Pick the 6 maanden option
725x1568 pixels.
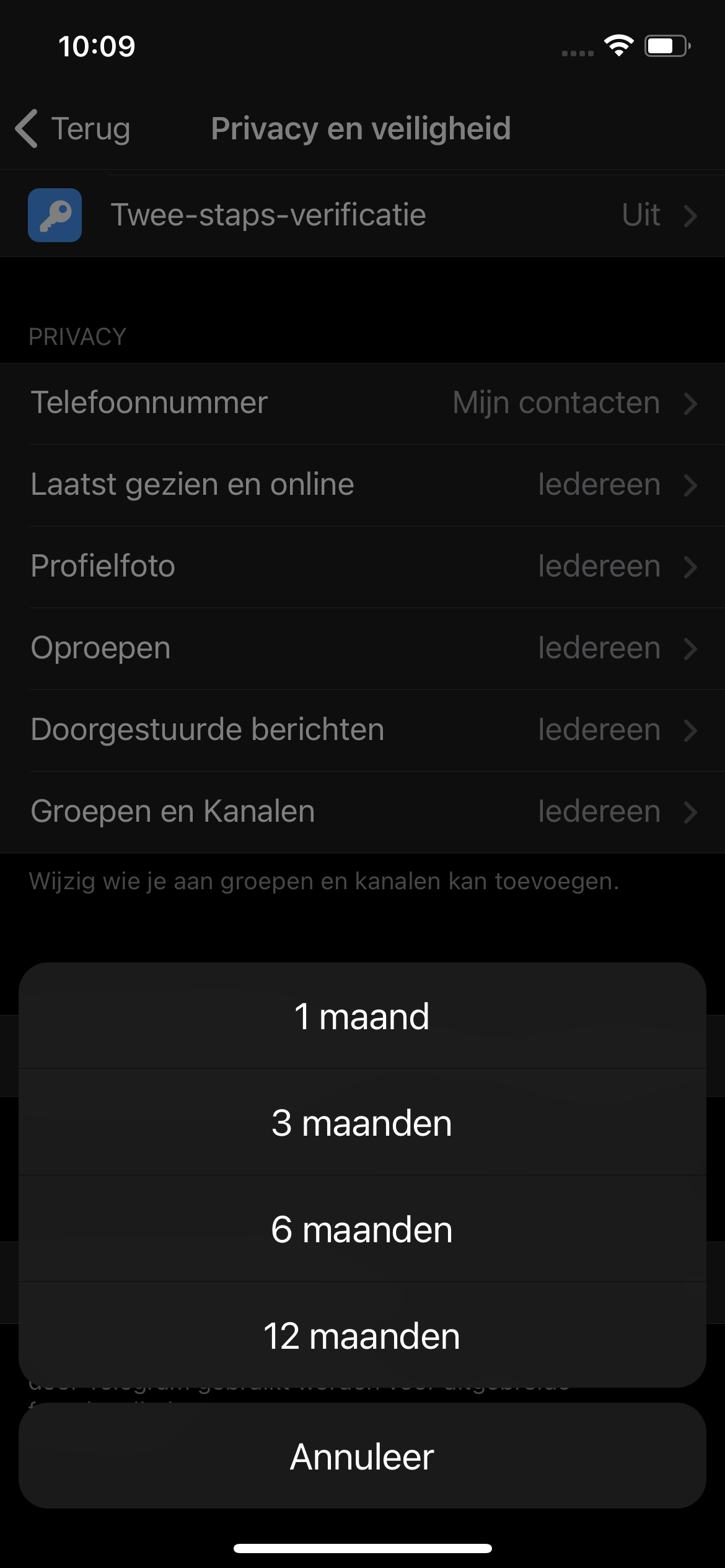pyautogui.click(x=362, y=1229)
